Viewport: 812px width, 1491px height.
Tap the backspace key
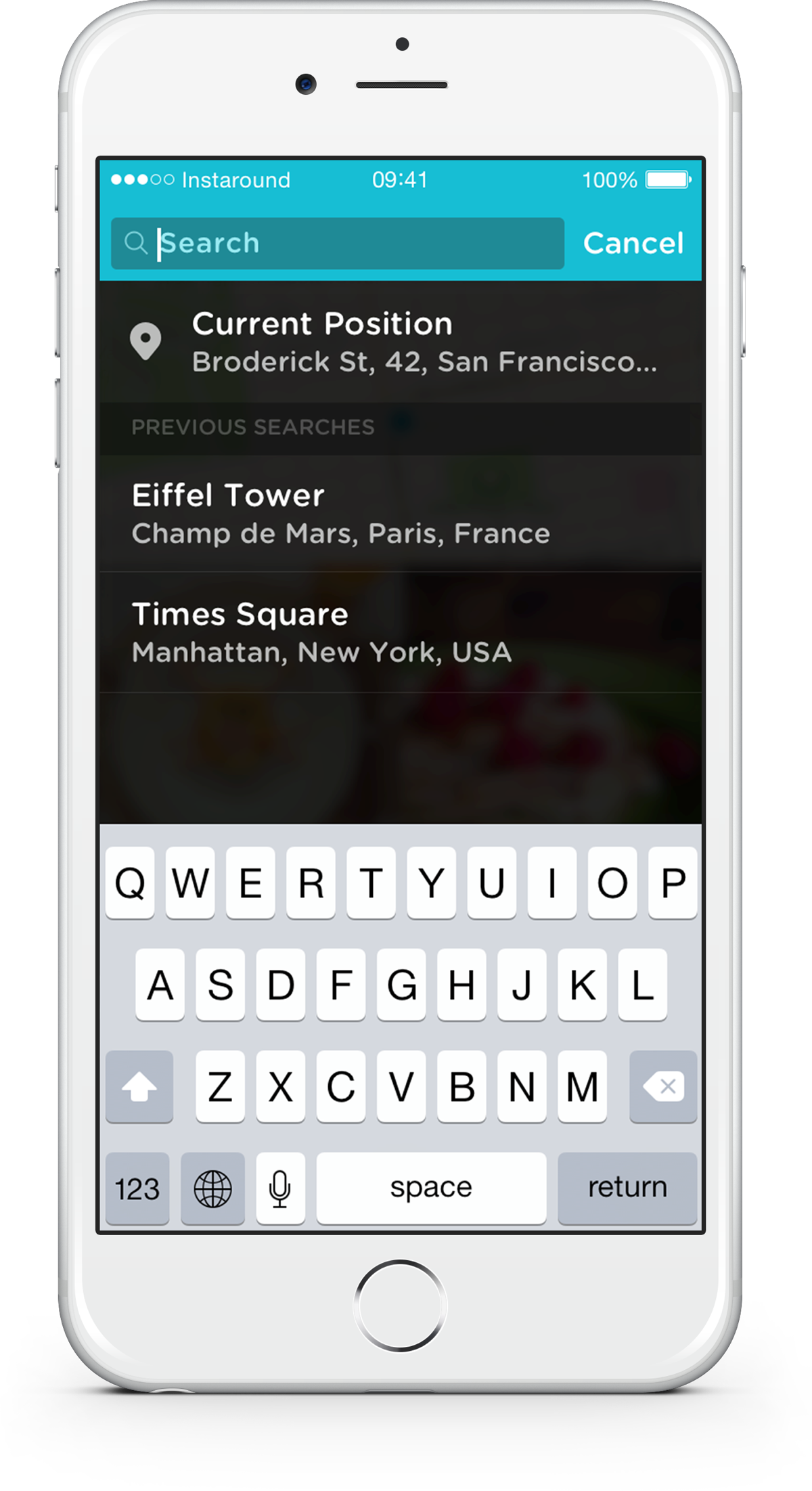(663, 1086)
